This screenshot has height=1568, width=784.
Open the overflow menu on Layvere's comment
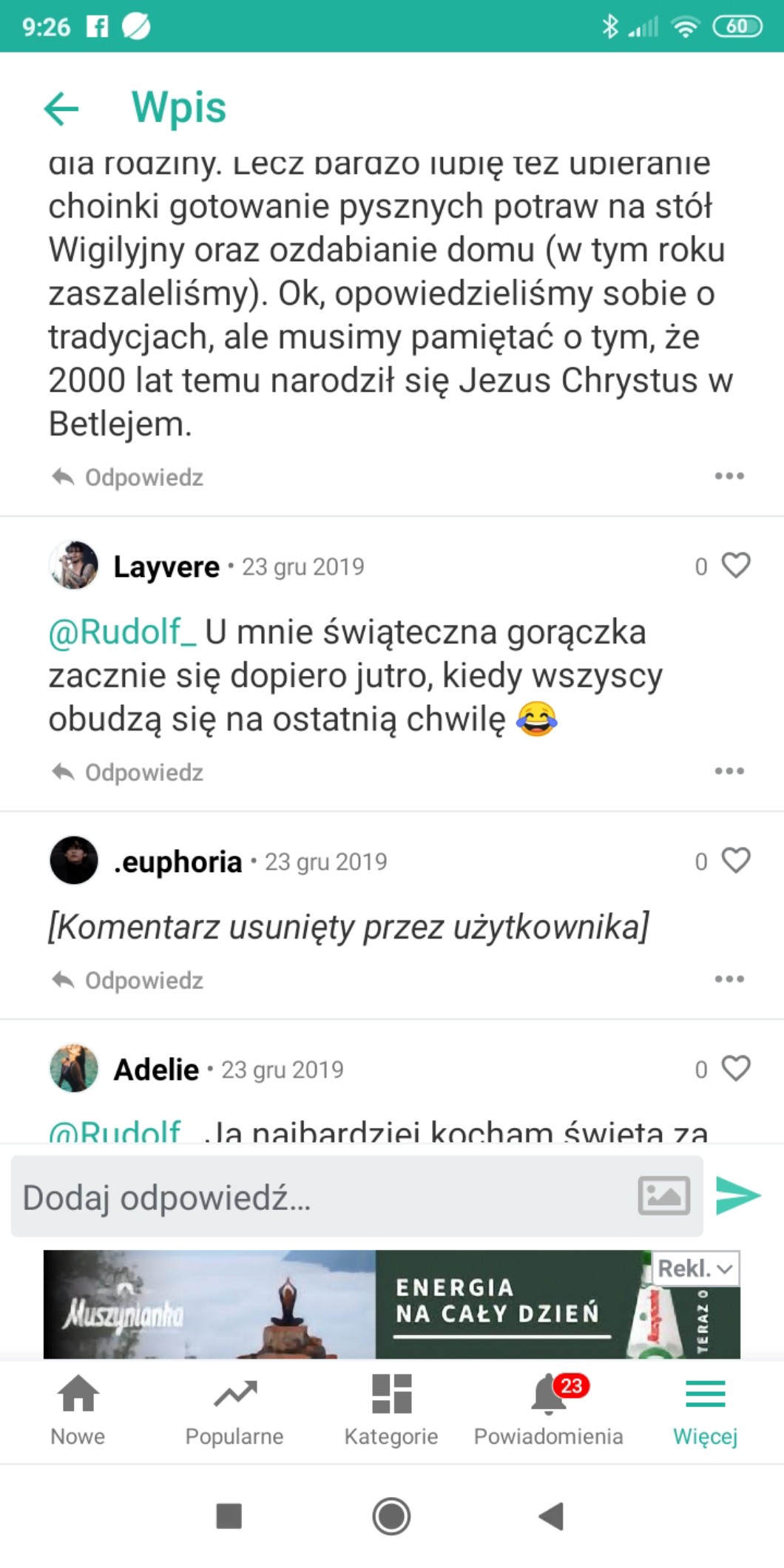(x=729, y=771)
